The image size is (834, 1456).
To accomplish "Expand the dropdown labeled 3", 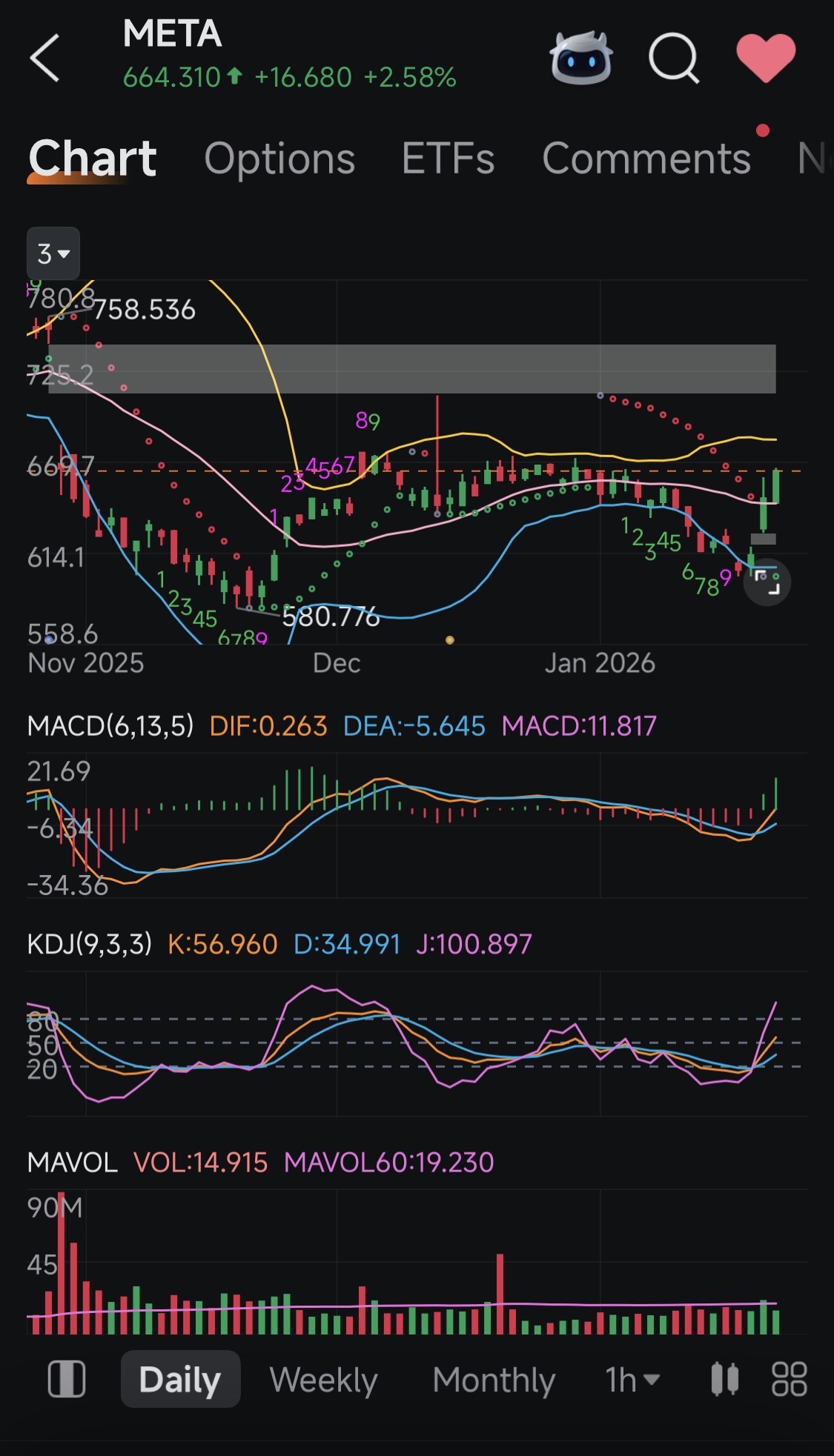I will click(53, 253).
